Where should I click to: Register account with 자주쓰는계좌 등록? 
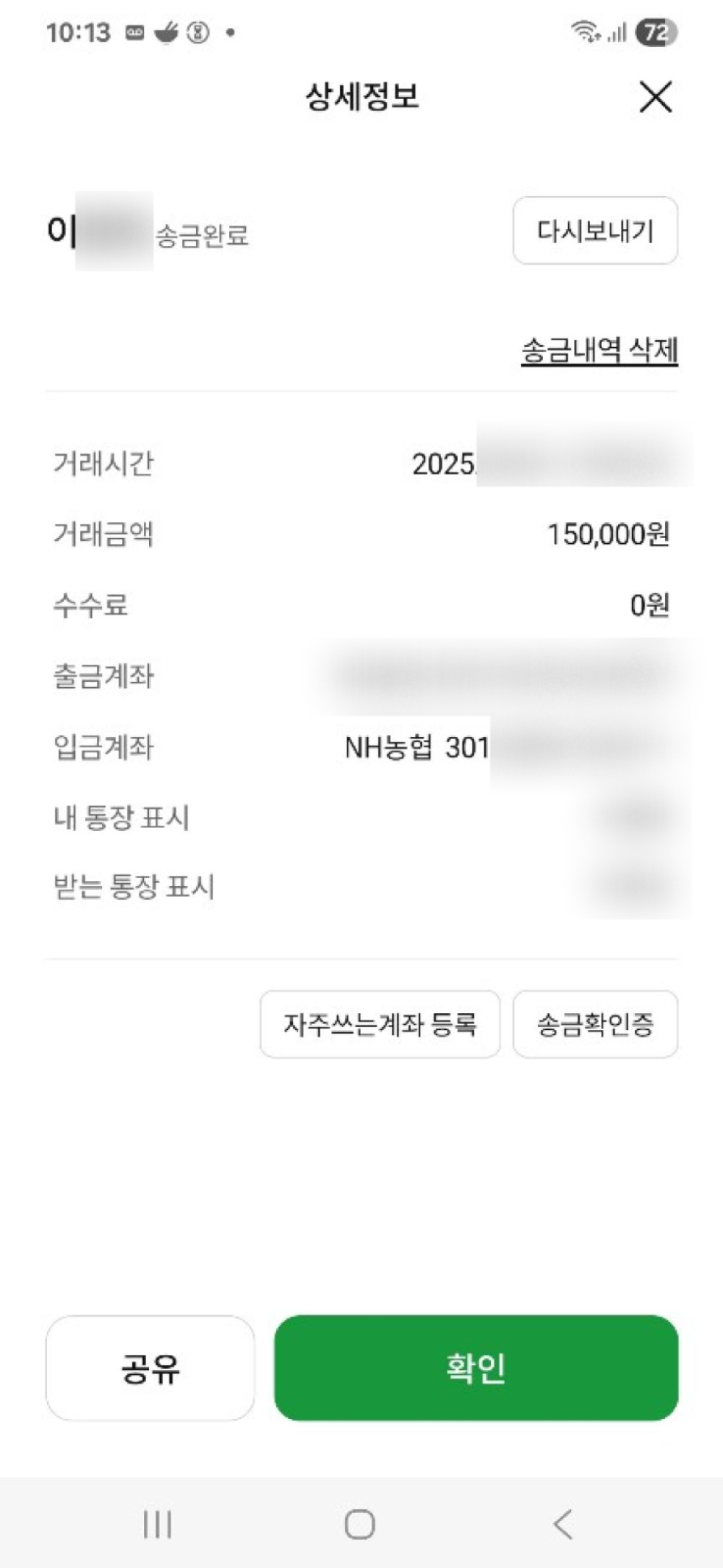(380, 1024)
